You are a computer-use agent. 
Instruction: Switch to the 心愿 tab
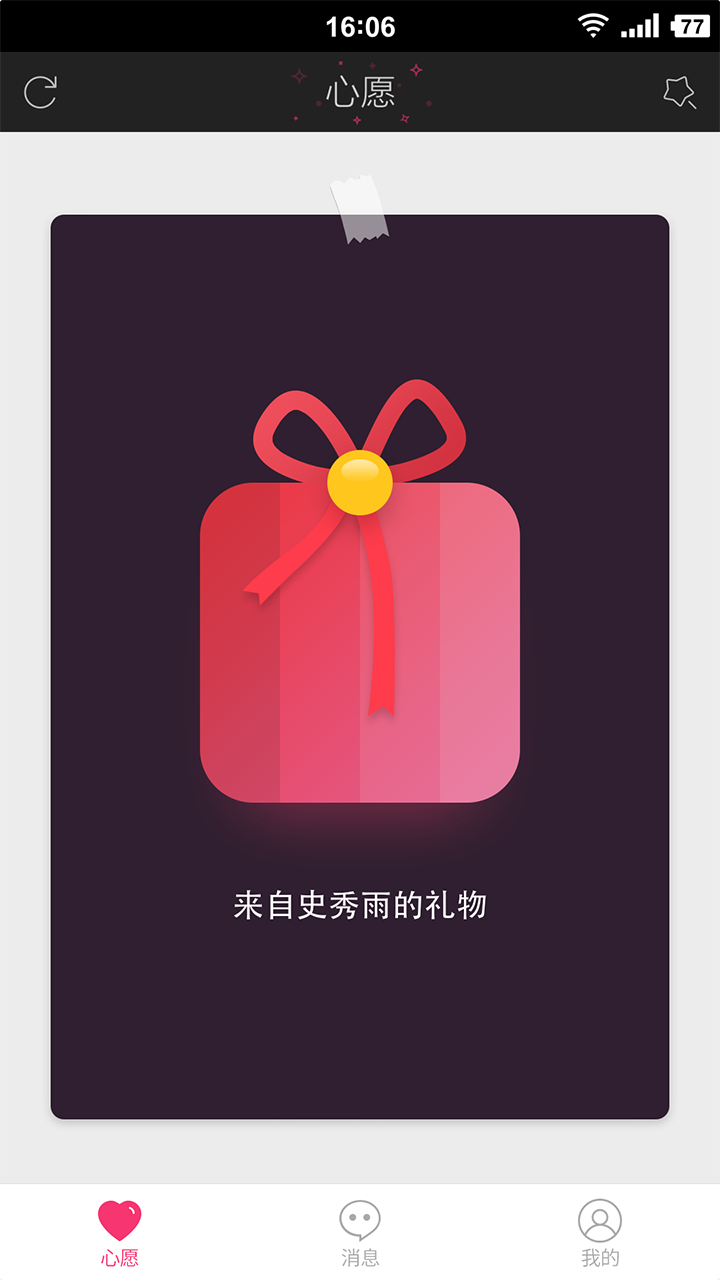click(x=120, y=1232)
